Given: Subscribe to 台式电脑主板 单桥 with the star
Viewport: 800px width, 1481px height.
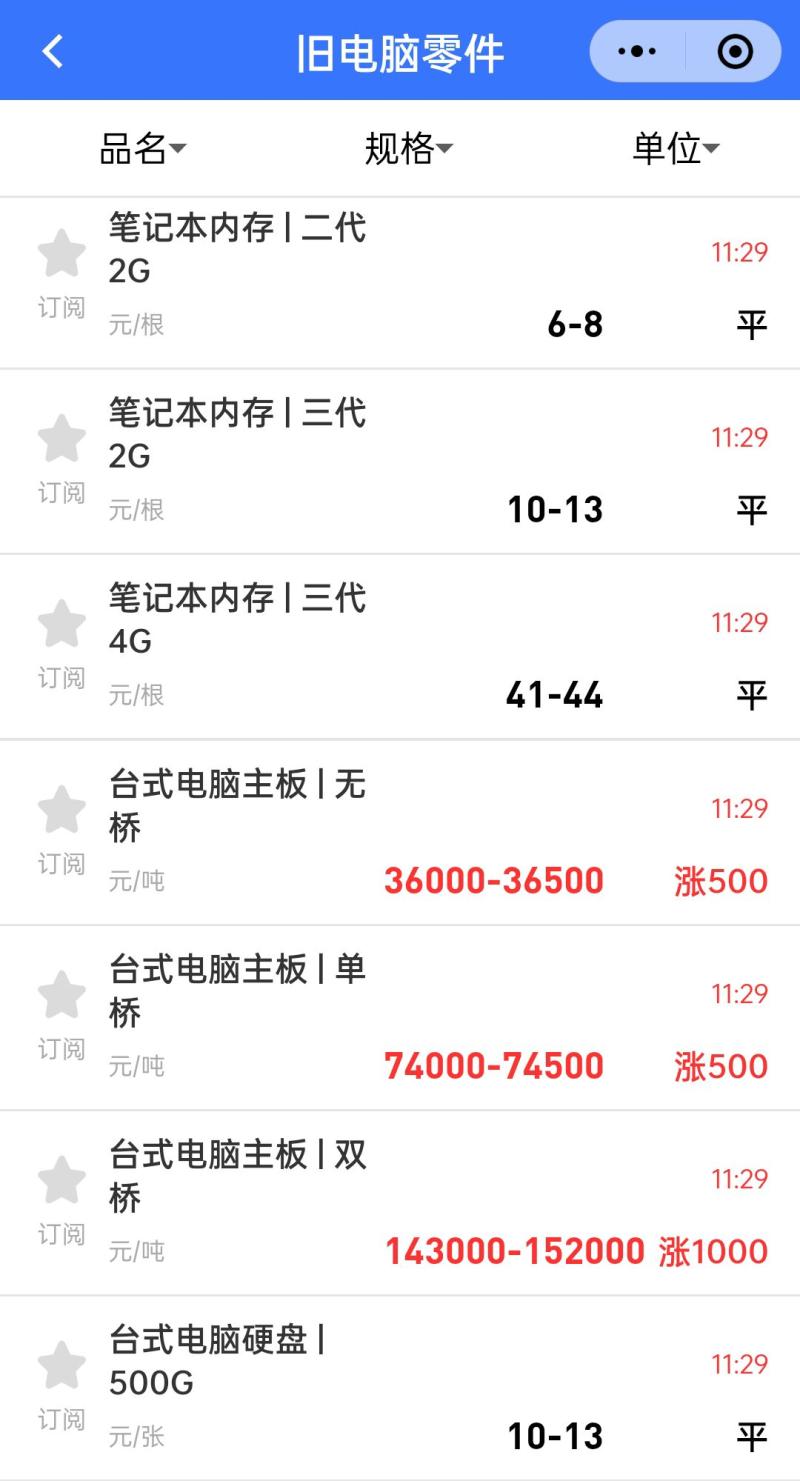Looking at the screenshot, I should [x=62, y=995].
